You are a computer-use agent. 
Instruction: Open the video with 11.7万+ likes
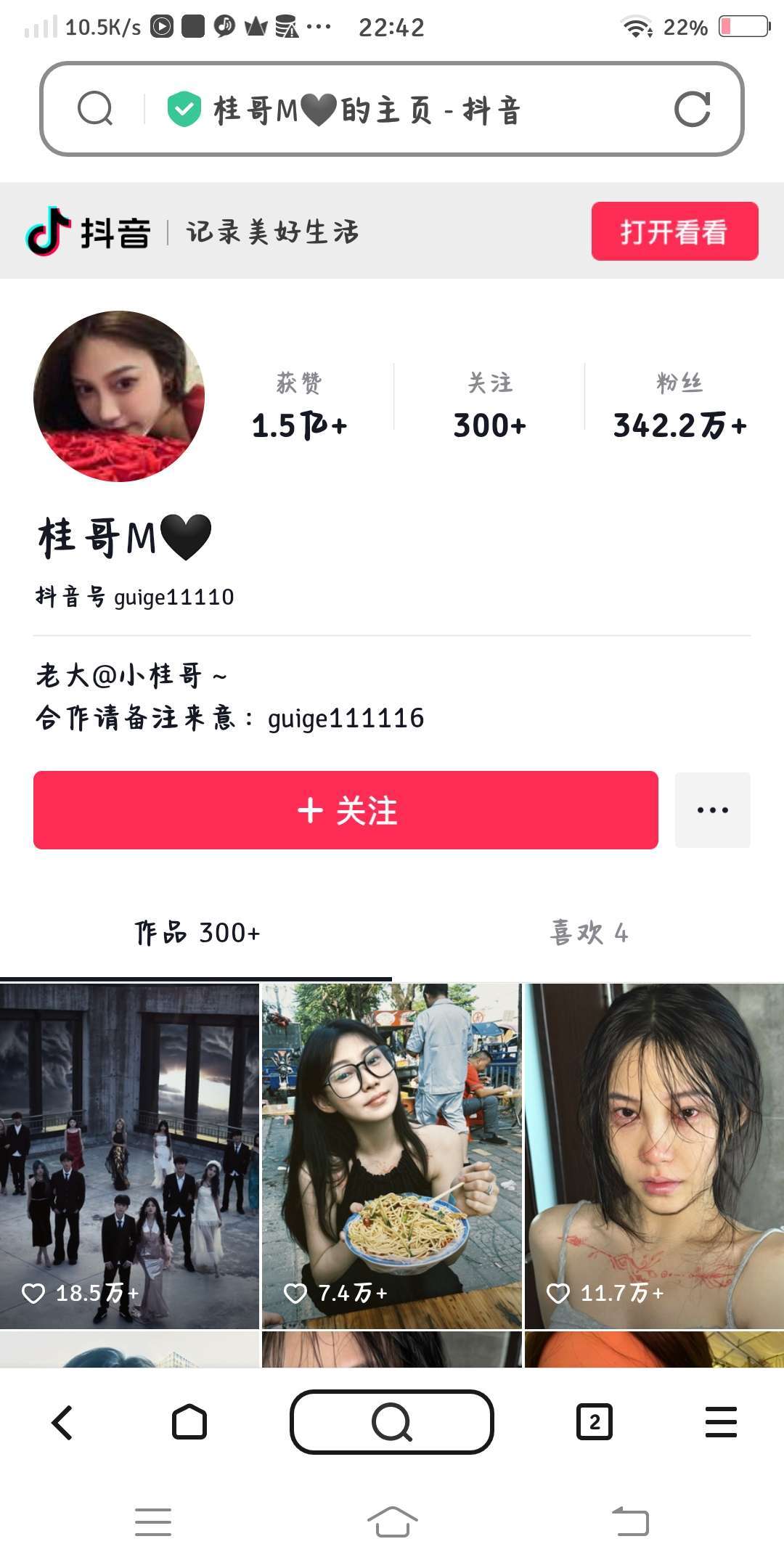(x=654, y=1156)
